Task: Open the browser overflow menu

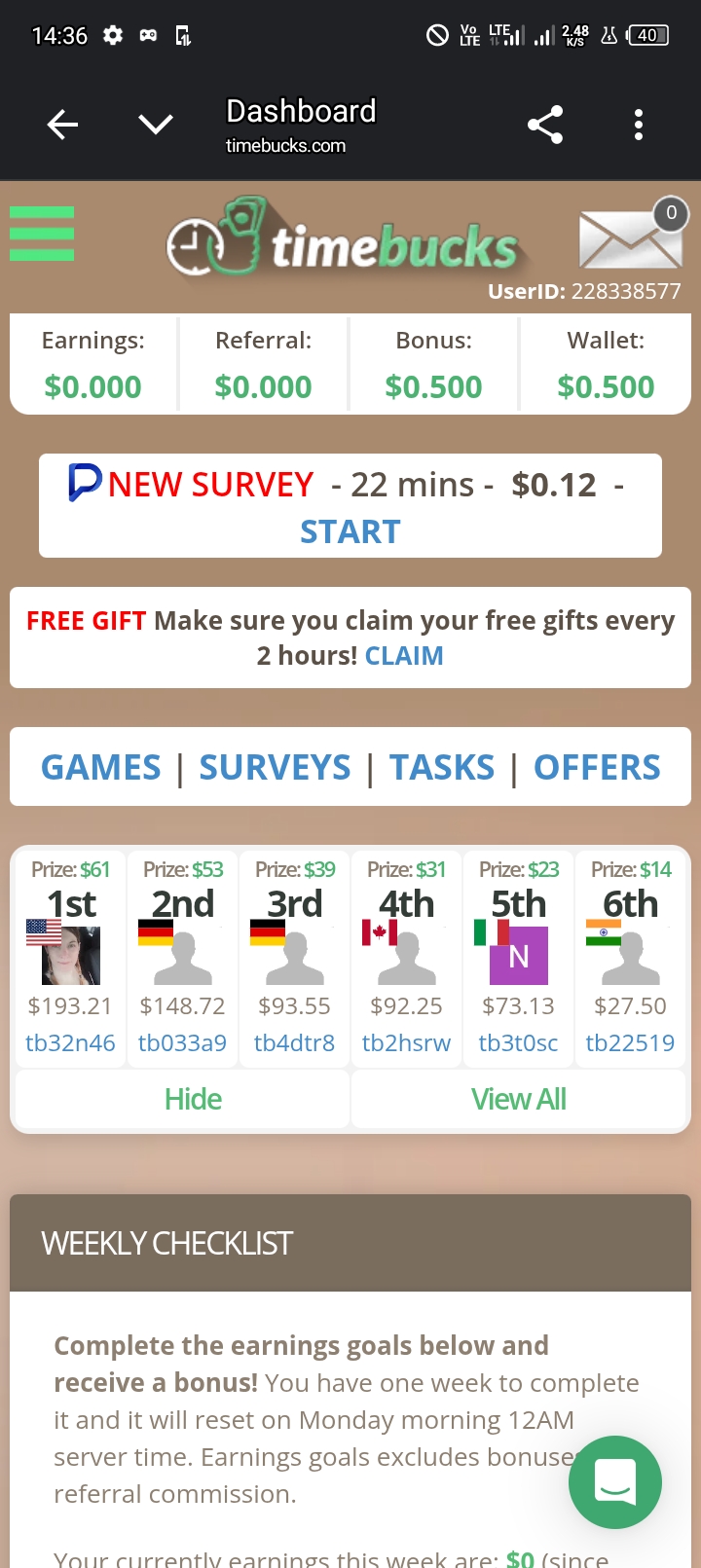Action: [x=639, y=125]
